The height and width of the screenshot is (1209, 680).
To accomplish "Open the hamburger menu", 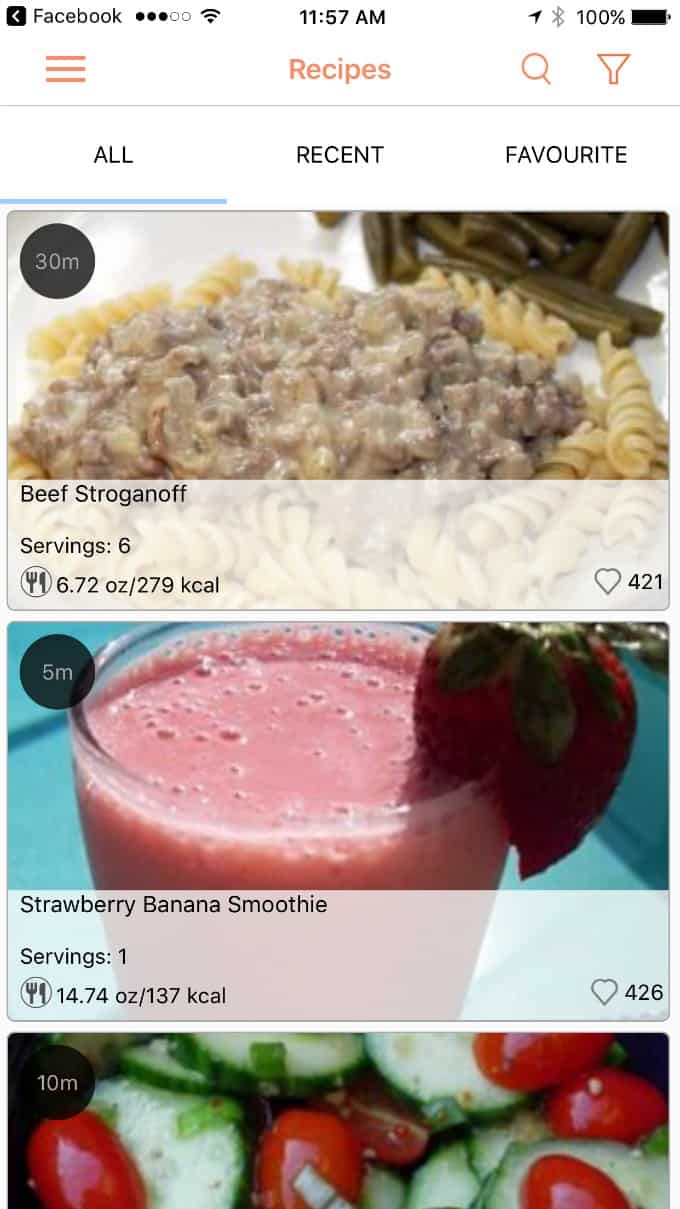I will 66,69.
